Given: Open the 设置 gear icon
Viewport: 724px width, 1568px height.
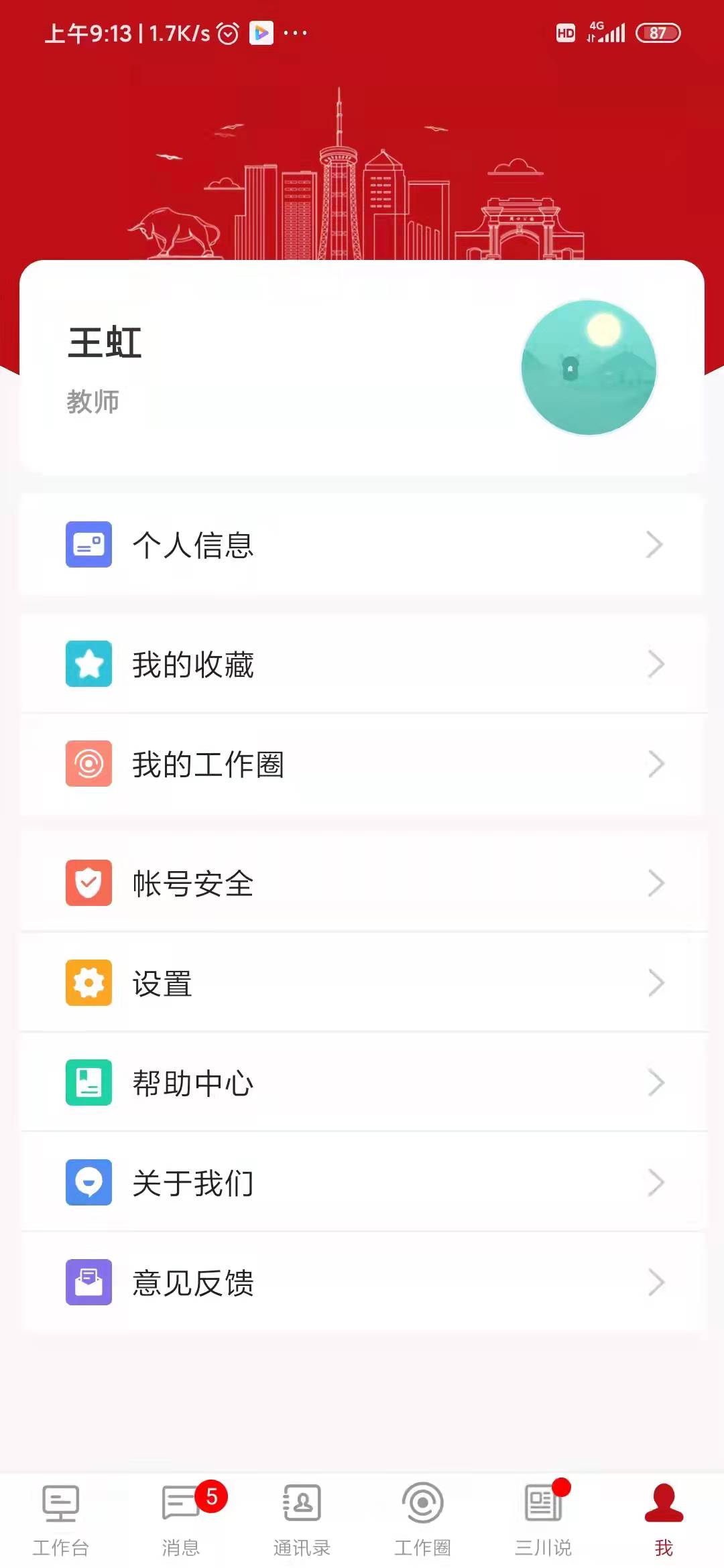Looking at the screenshot, I should pos(88,983).
